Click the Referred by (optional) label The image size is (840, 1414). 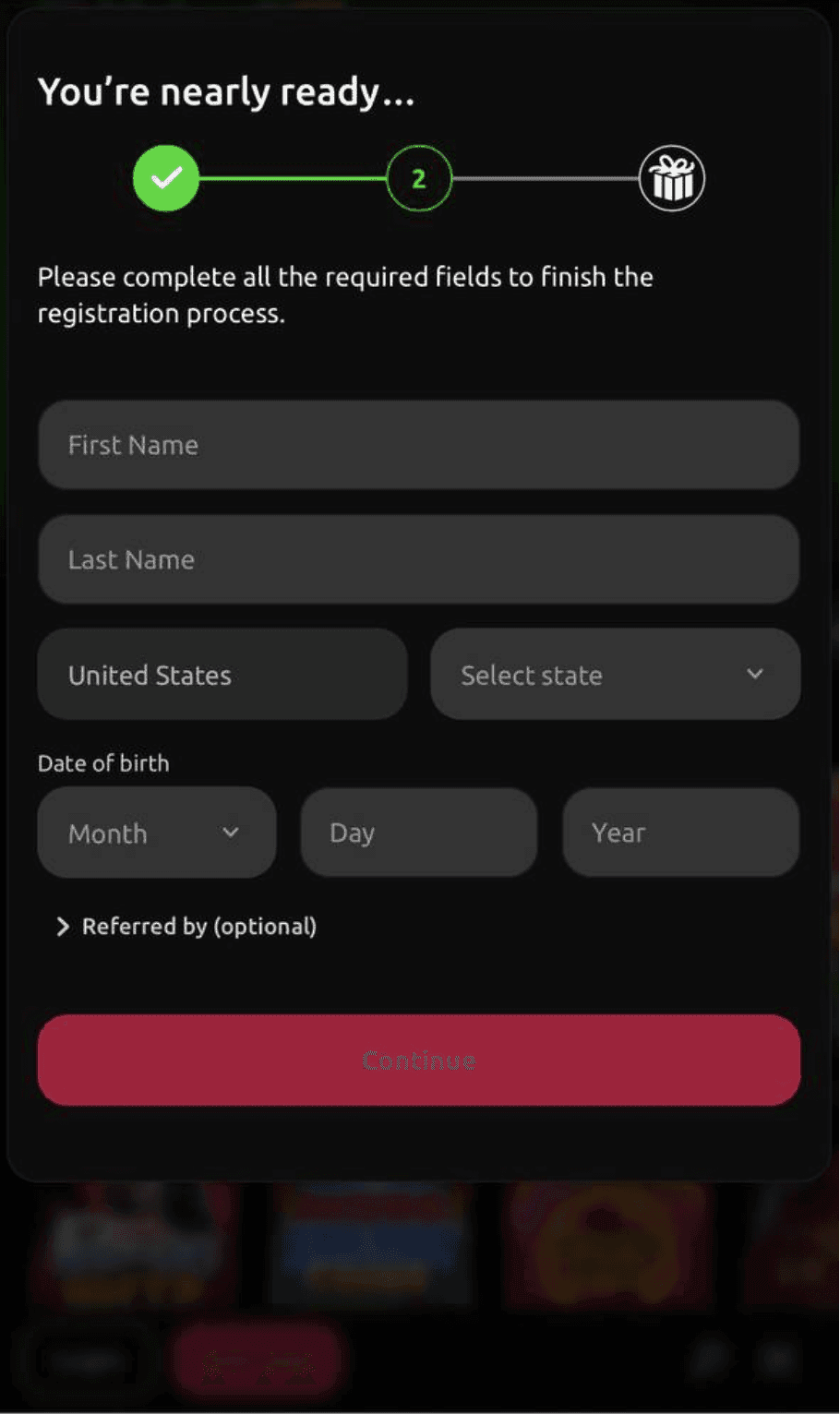point(198,927)
